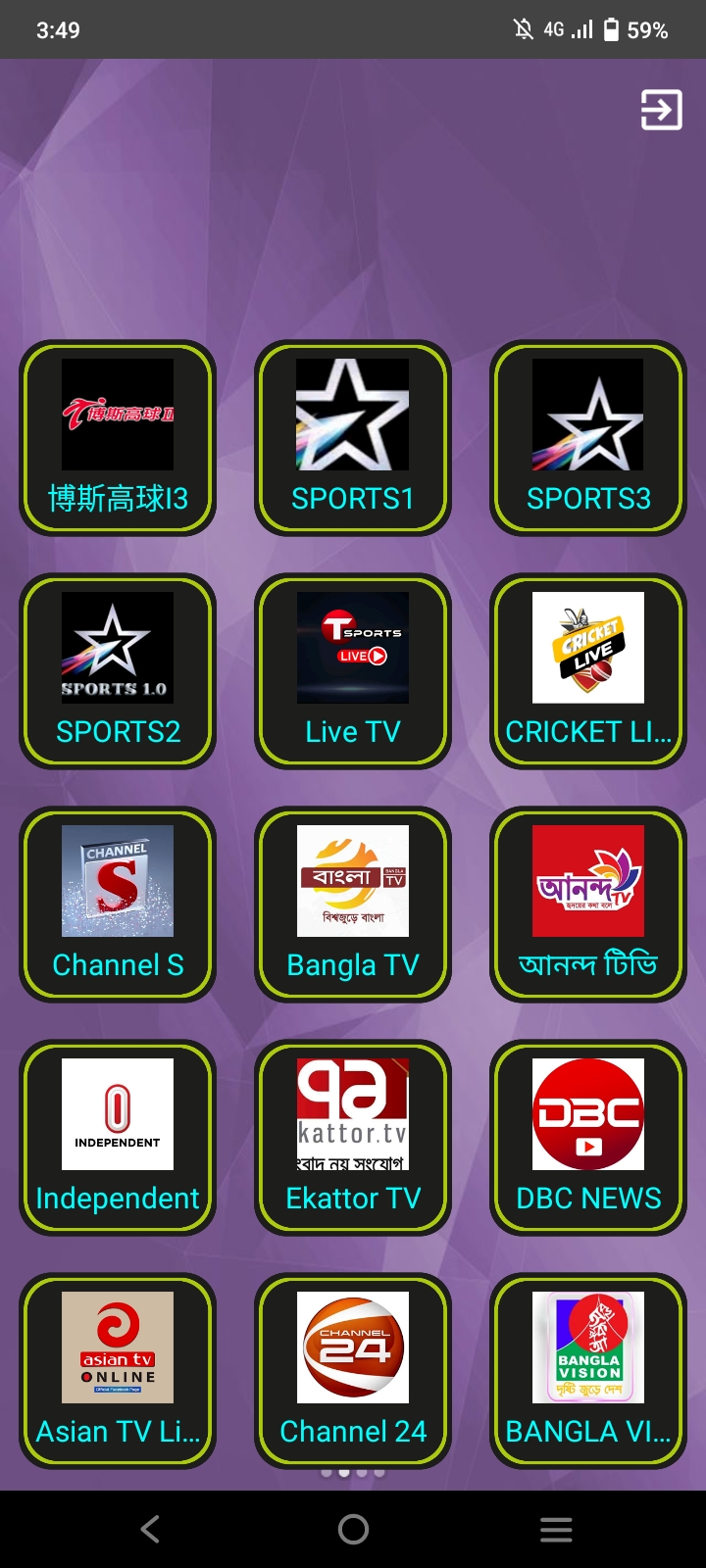The height and width of the screenshot is (1568, 706).
Task: Open the SPORTS1 channel tile
Action: 353,438
